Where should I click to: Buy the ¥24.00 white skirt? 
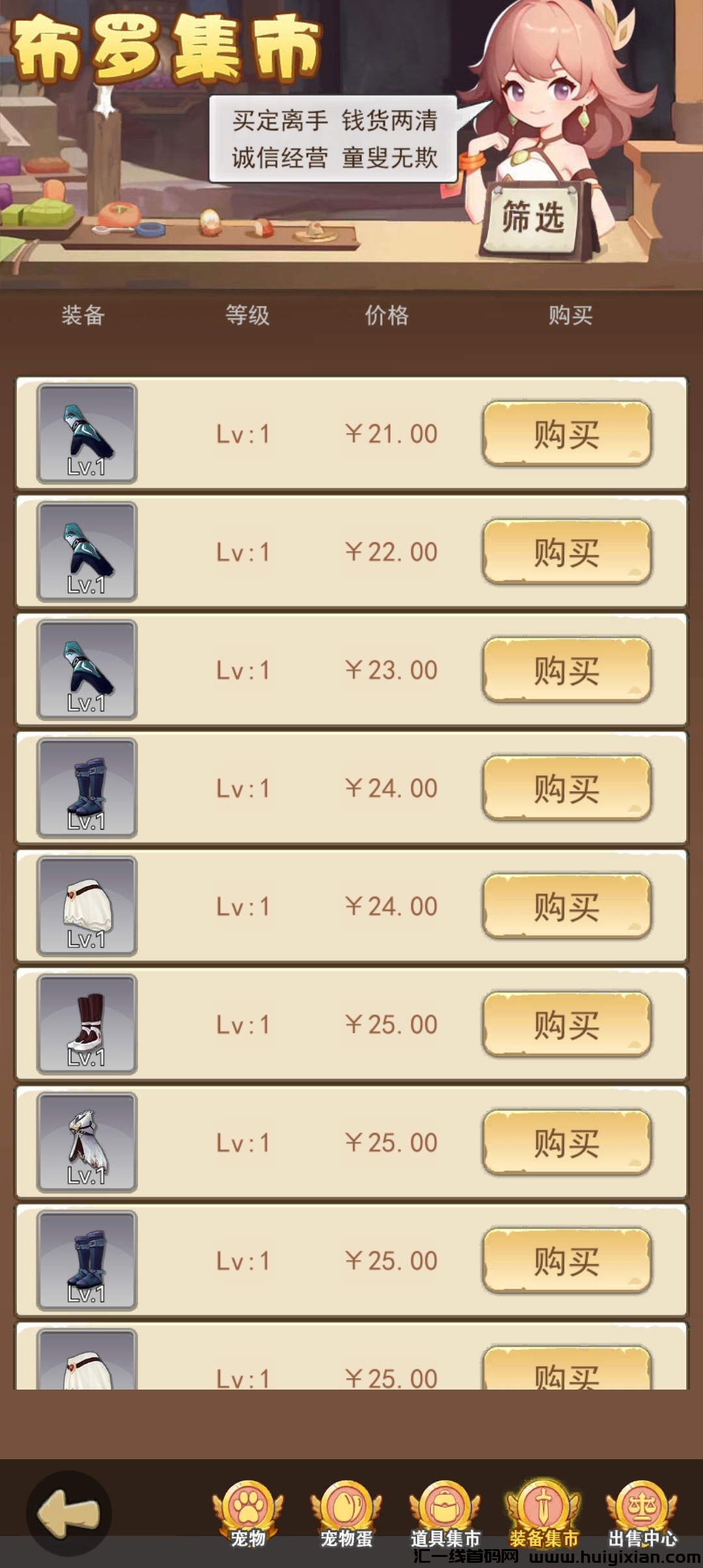click(566, 906)
